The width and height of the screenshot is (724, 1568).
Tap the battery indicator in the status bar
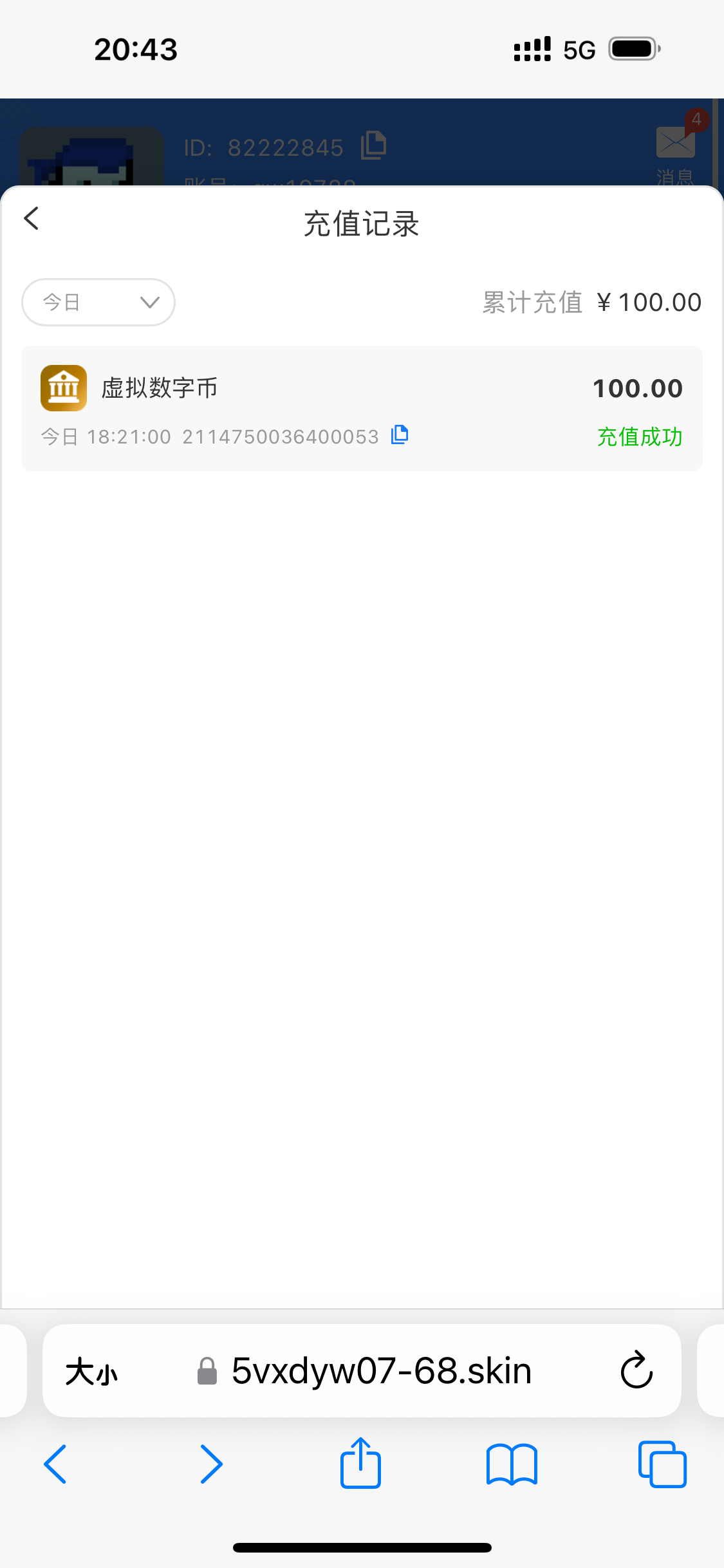click(x=632, y=48)
